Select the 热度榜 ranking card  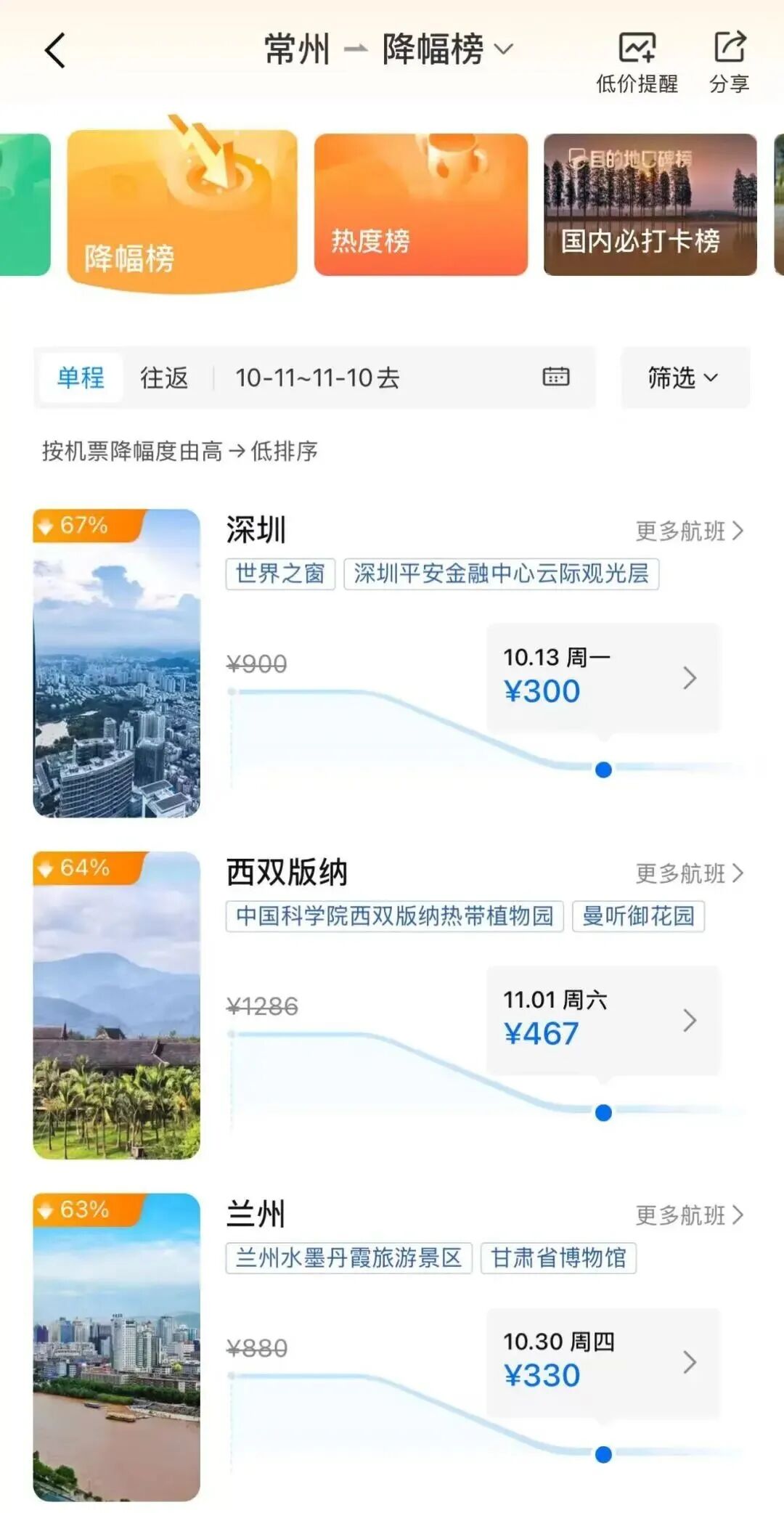(x=420, y=204)
